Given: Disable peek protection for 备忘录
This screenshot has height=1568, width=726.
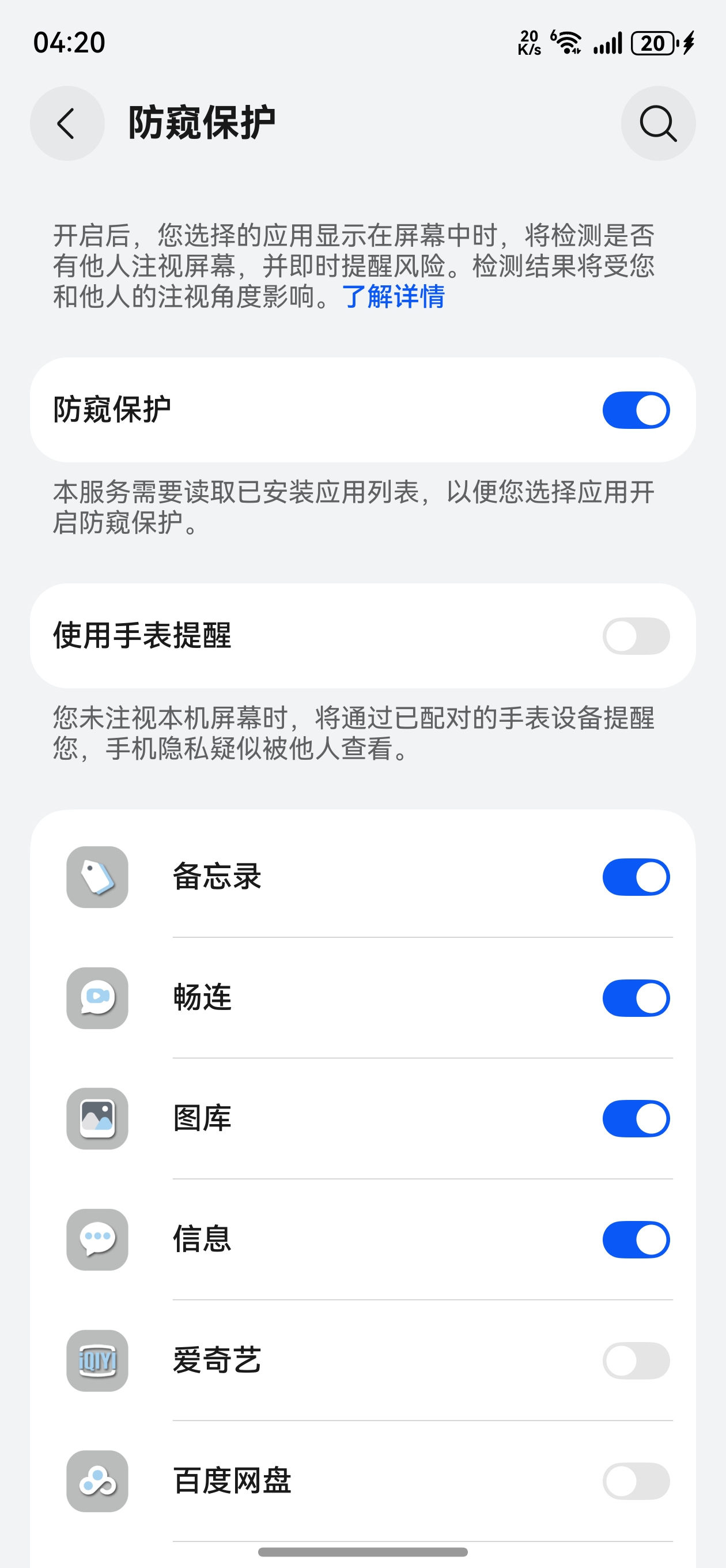Looking at the screenshot, I should [x=636, y=877].
